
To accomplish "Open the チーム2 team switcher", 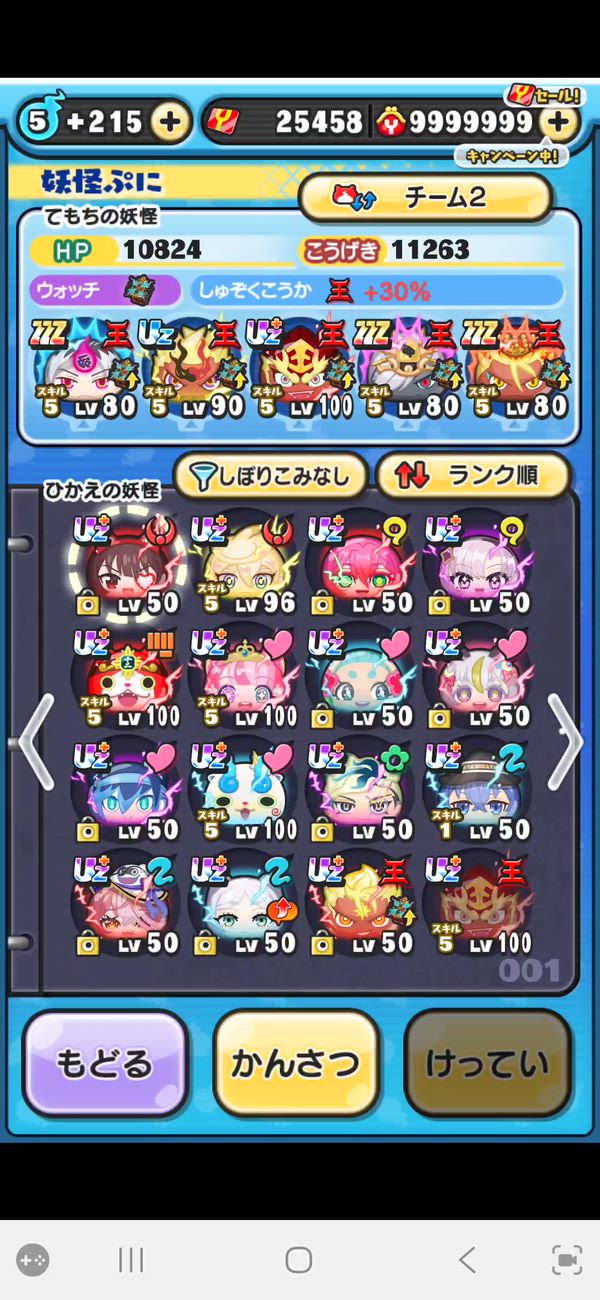I will (x=425, y=197).
